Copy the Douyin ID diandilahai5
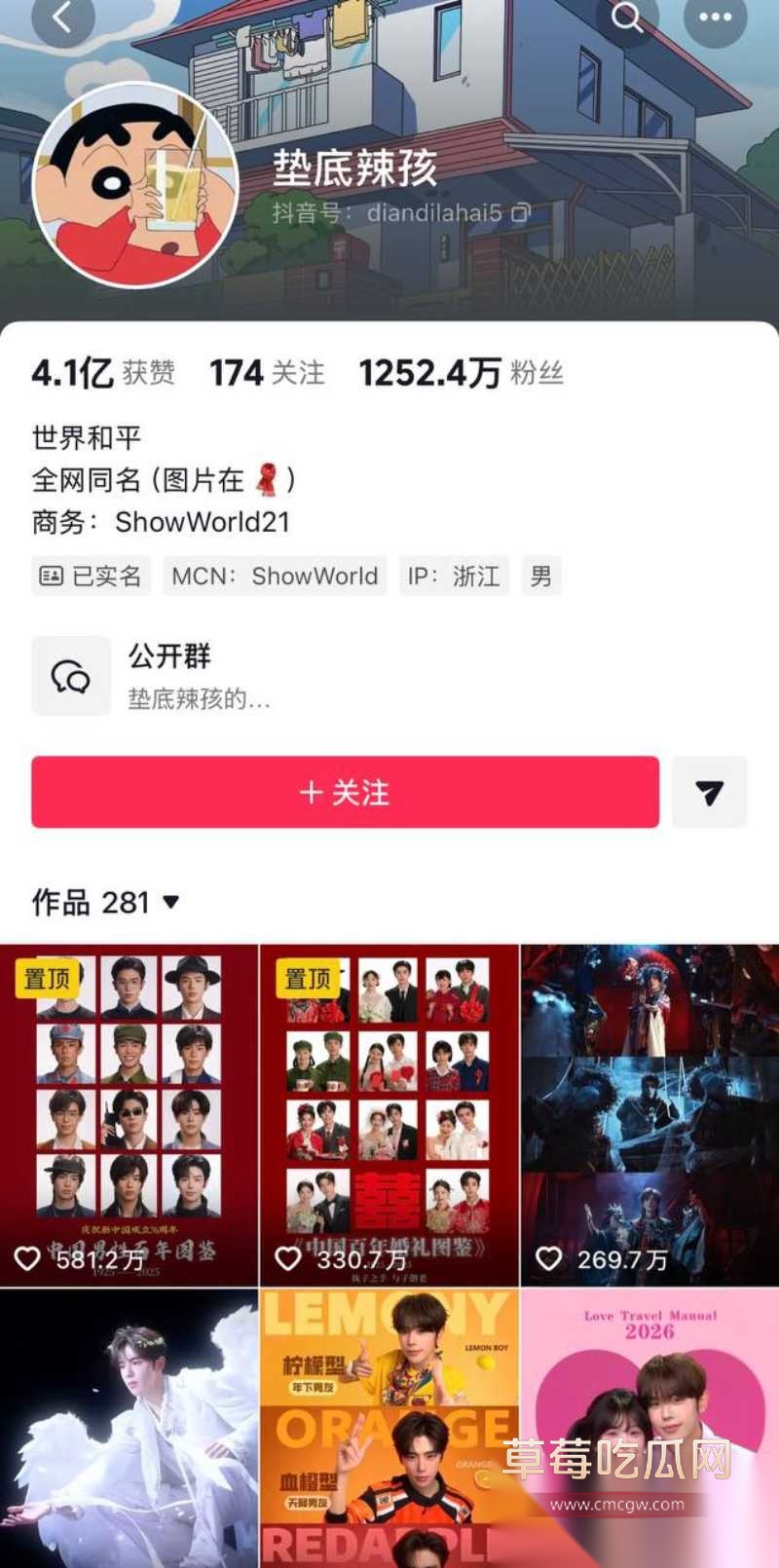 point(521,212)
